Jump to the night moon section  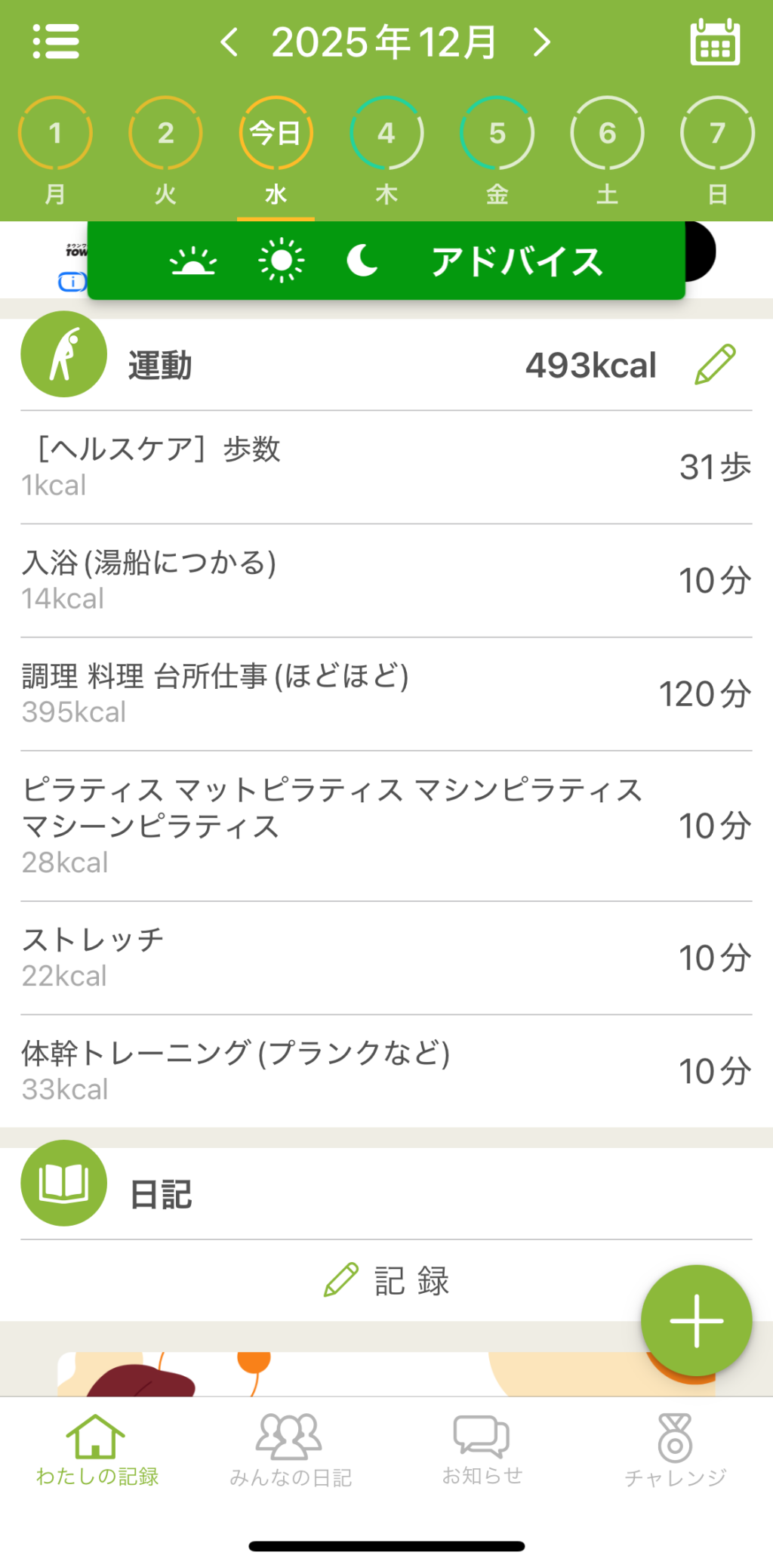362,261
